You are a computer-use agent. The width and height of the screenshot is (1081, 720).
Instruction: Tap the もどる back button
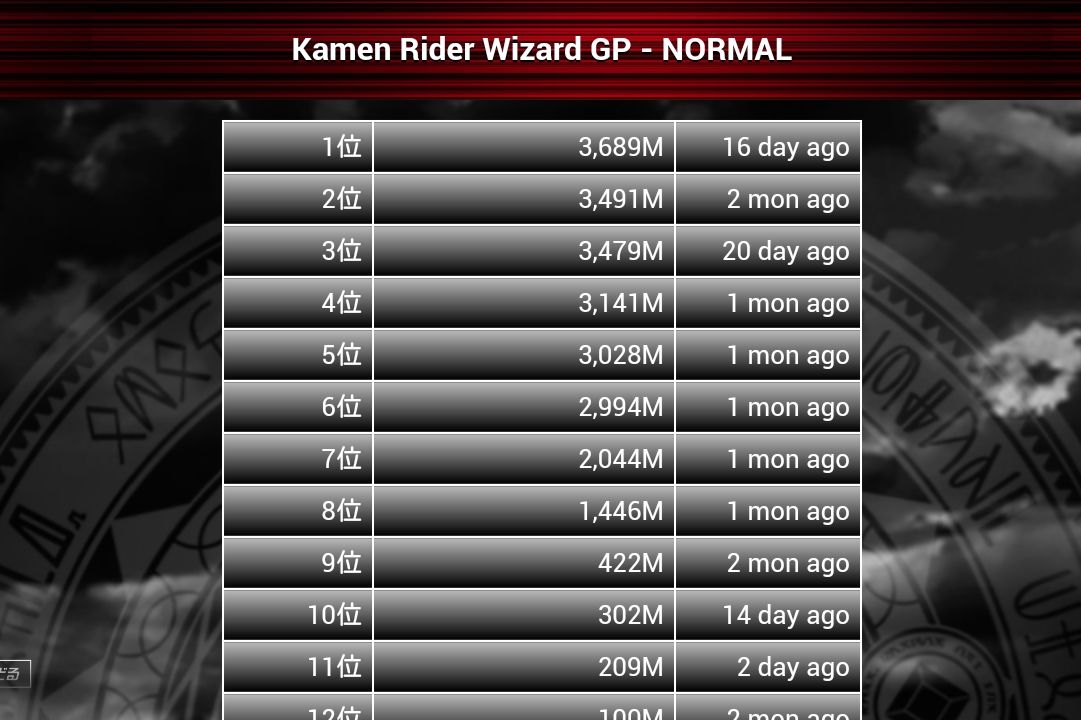[12, 673]
